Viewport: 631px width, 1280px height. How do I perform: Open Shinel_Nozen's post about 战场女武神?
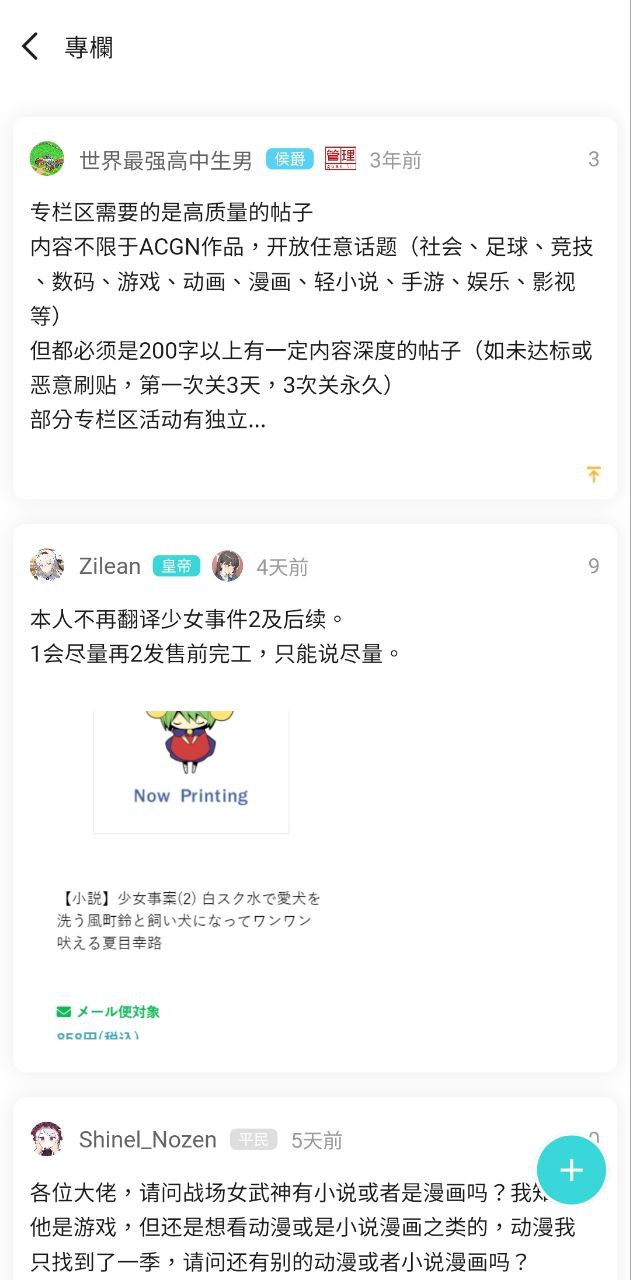tap(300, 1226)
